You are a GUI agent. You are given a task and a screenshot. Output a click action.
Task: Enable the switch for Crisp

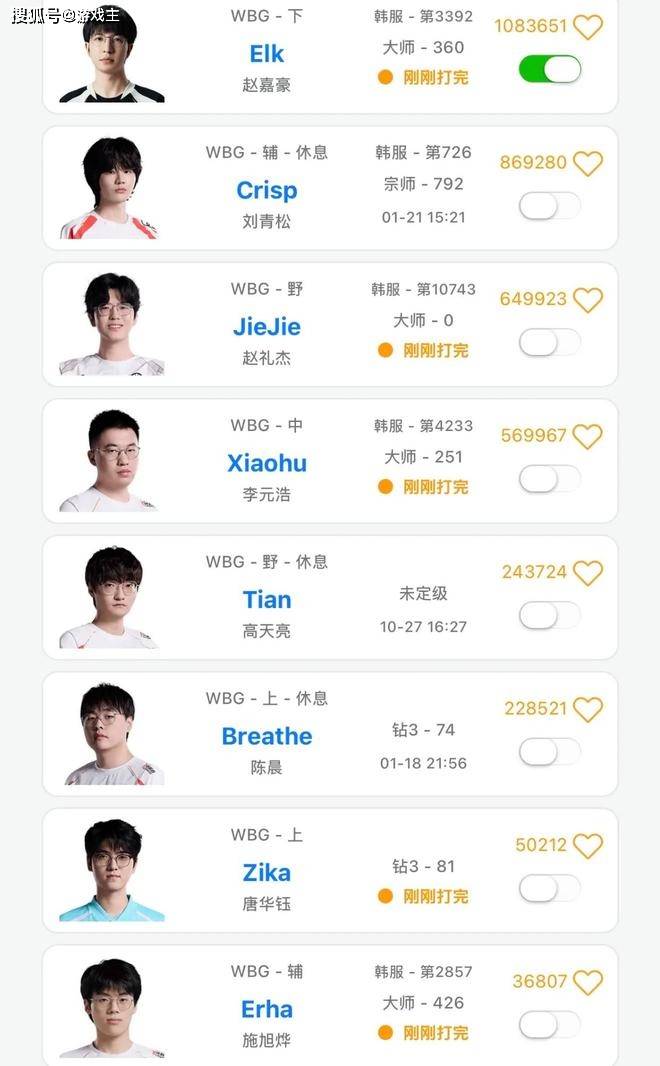(x=549, y=206)
